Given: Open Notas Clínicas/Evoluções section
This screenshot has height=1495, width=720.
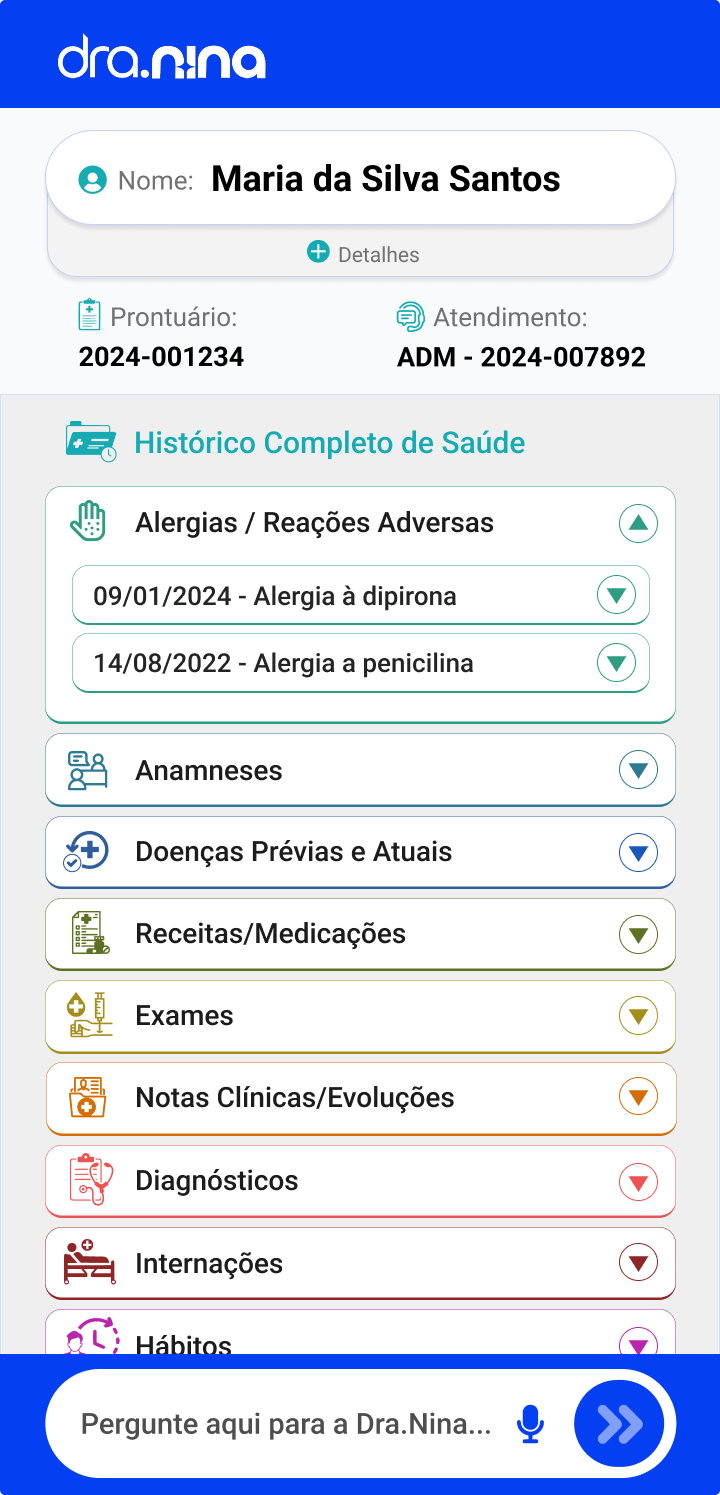Looking at the screenshot, I should [638, 1098].
